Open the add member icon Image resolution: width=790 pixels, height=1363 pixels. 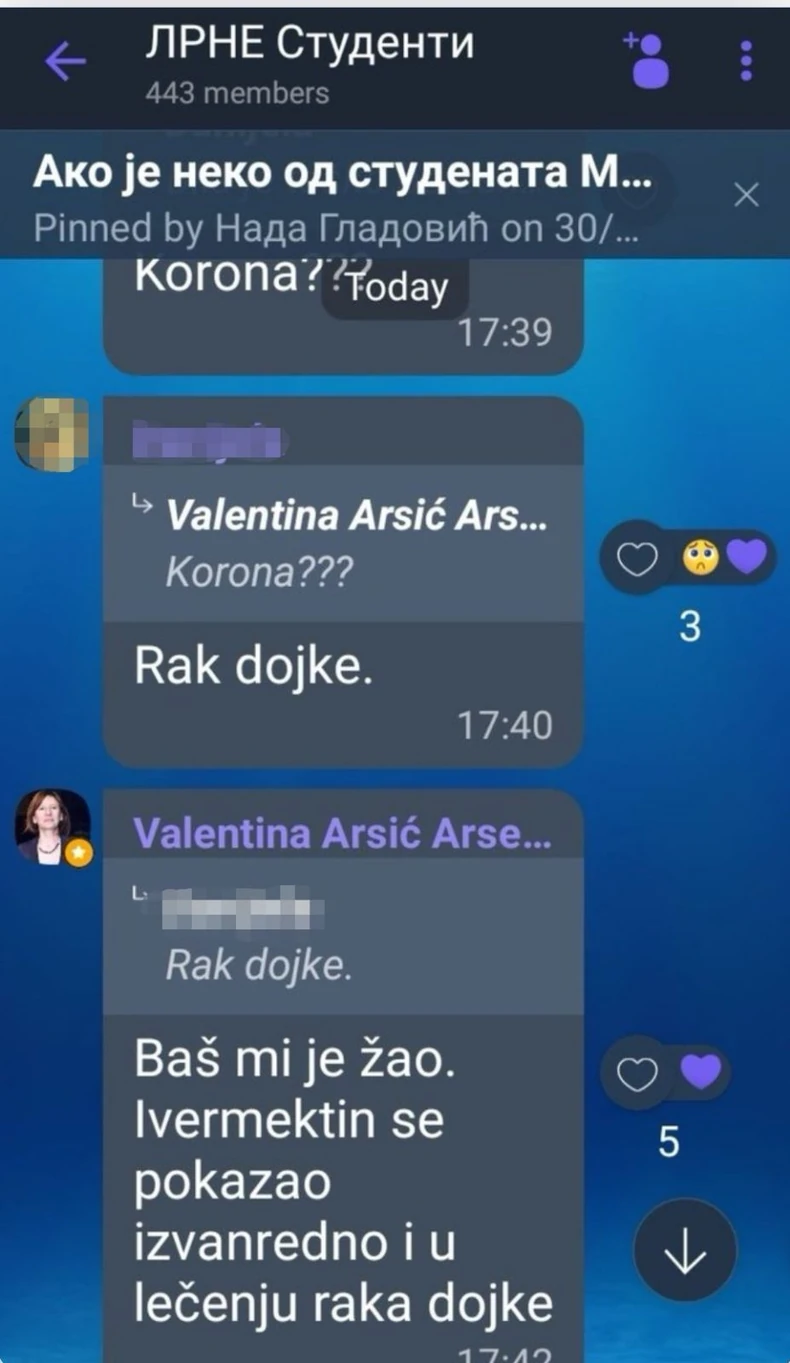point(648,60)
